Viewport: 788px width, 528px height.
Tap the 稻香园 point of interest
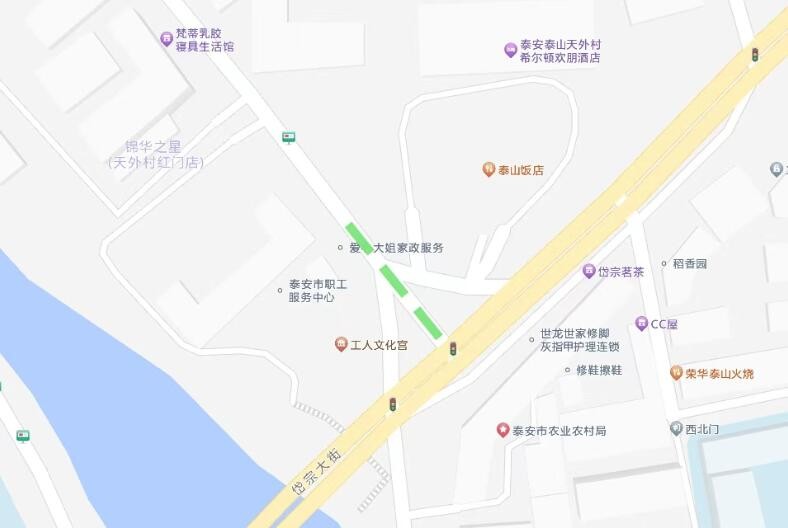pyautogui.click(x=664, y=264)
